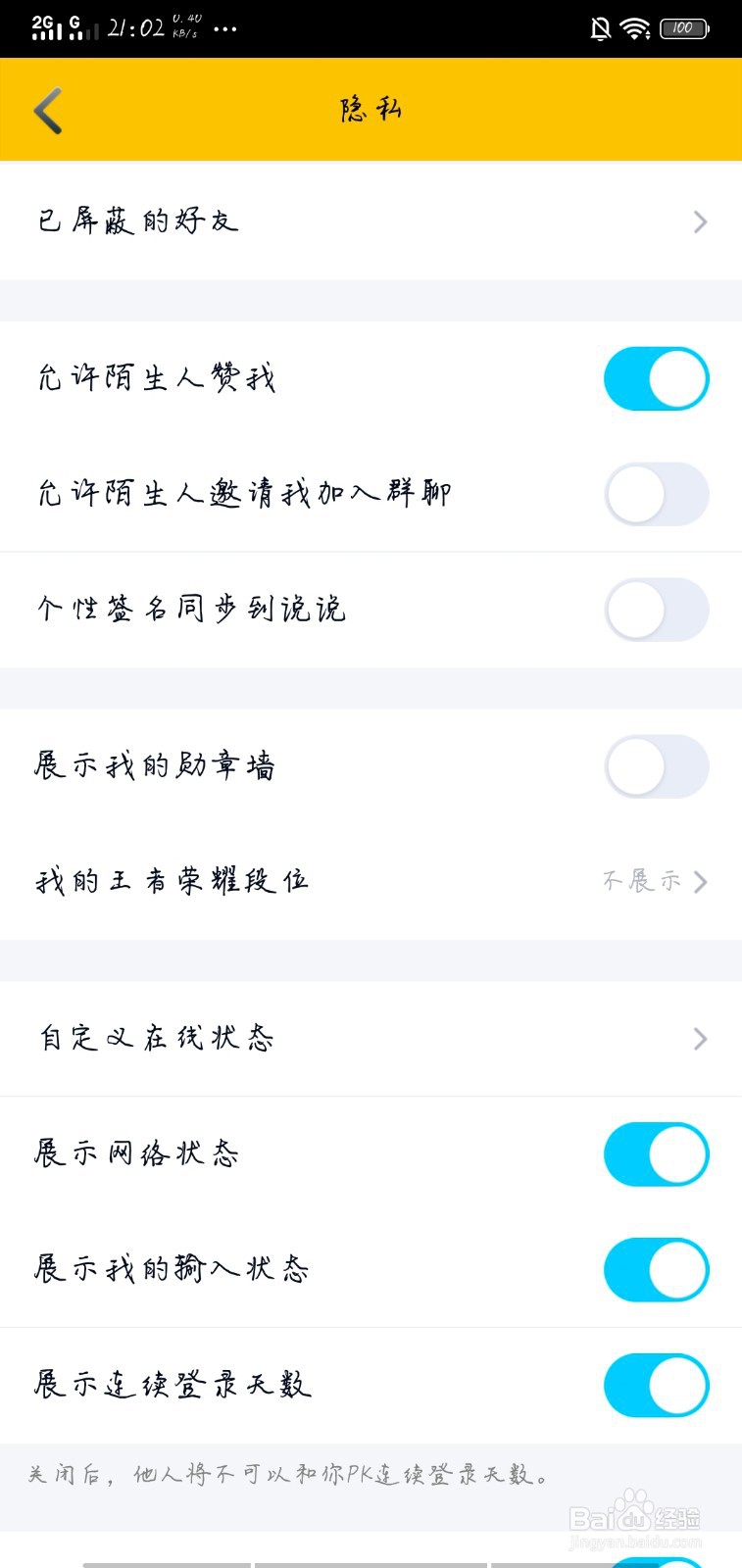The width and height of the screenshot is (742, 1568).
Task: Toggle 个性签名同步到说说 on
Action: pos(656,610)
